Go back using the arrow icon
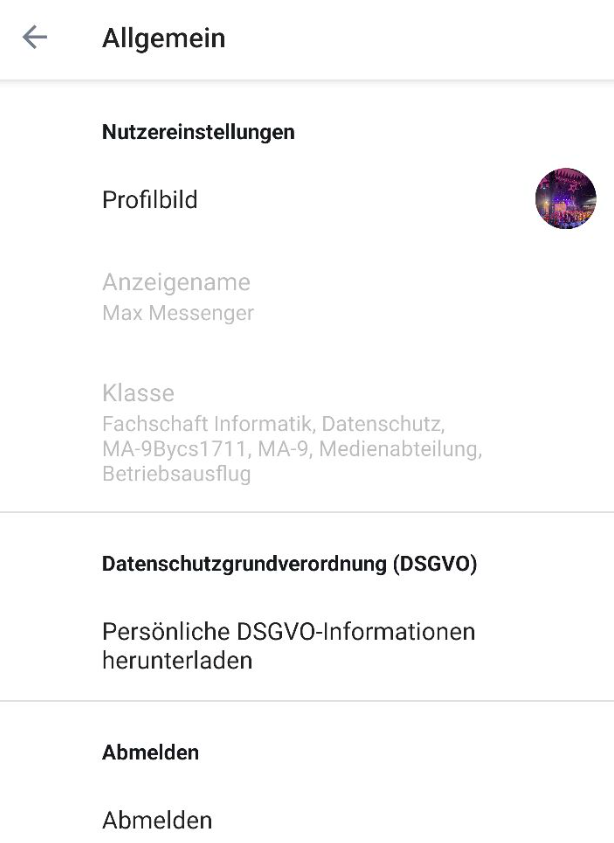This screenshot has height=843, width=614. point(35,38)
